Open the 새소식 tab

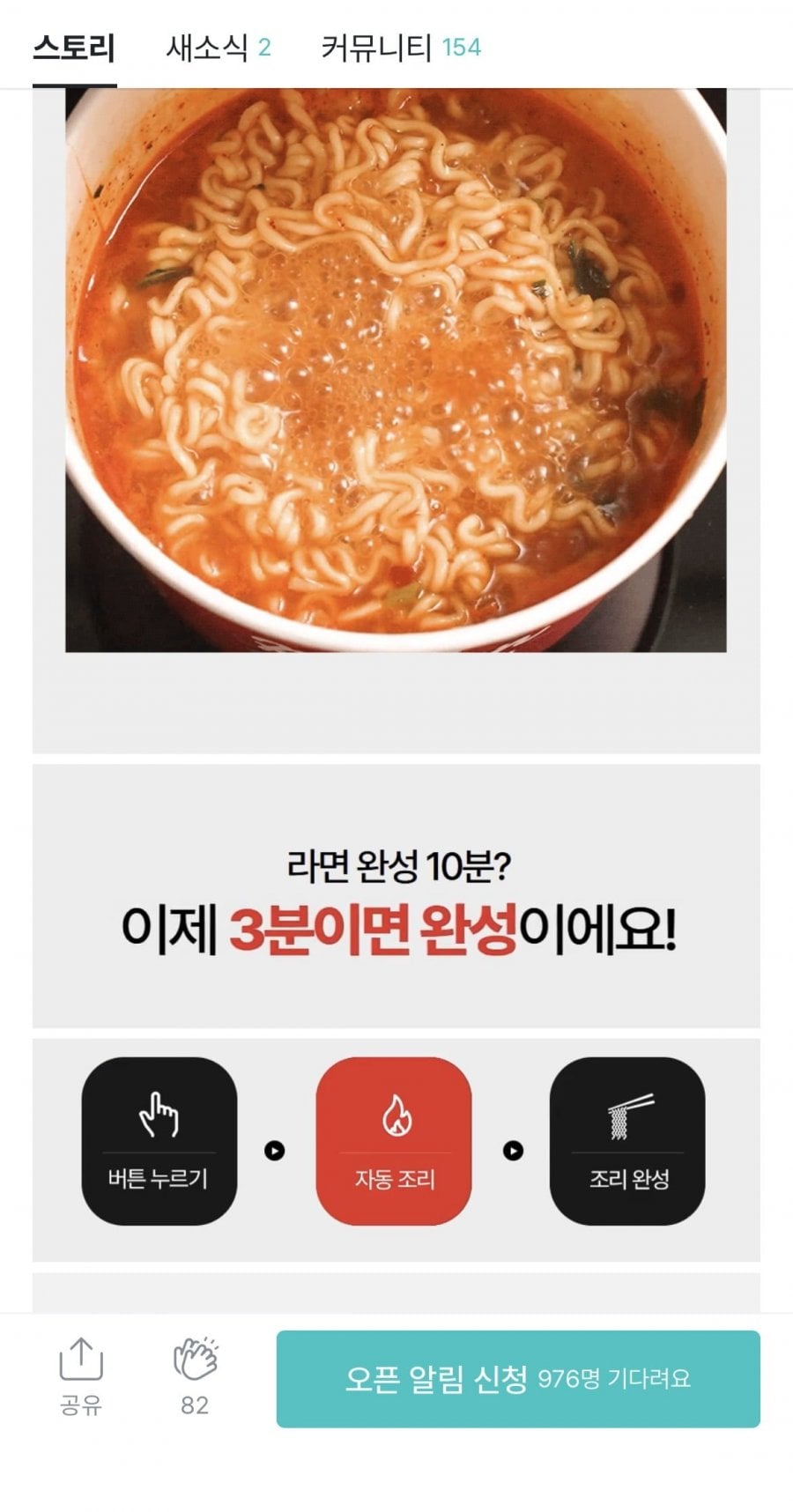pyautogui.click(x=218, y=48)
